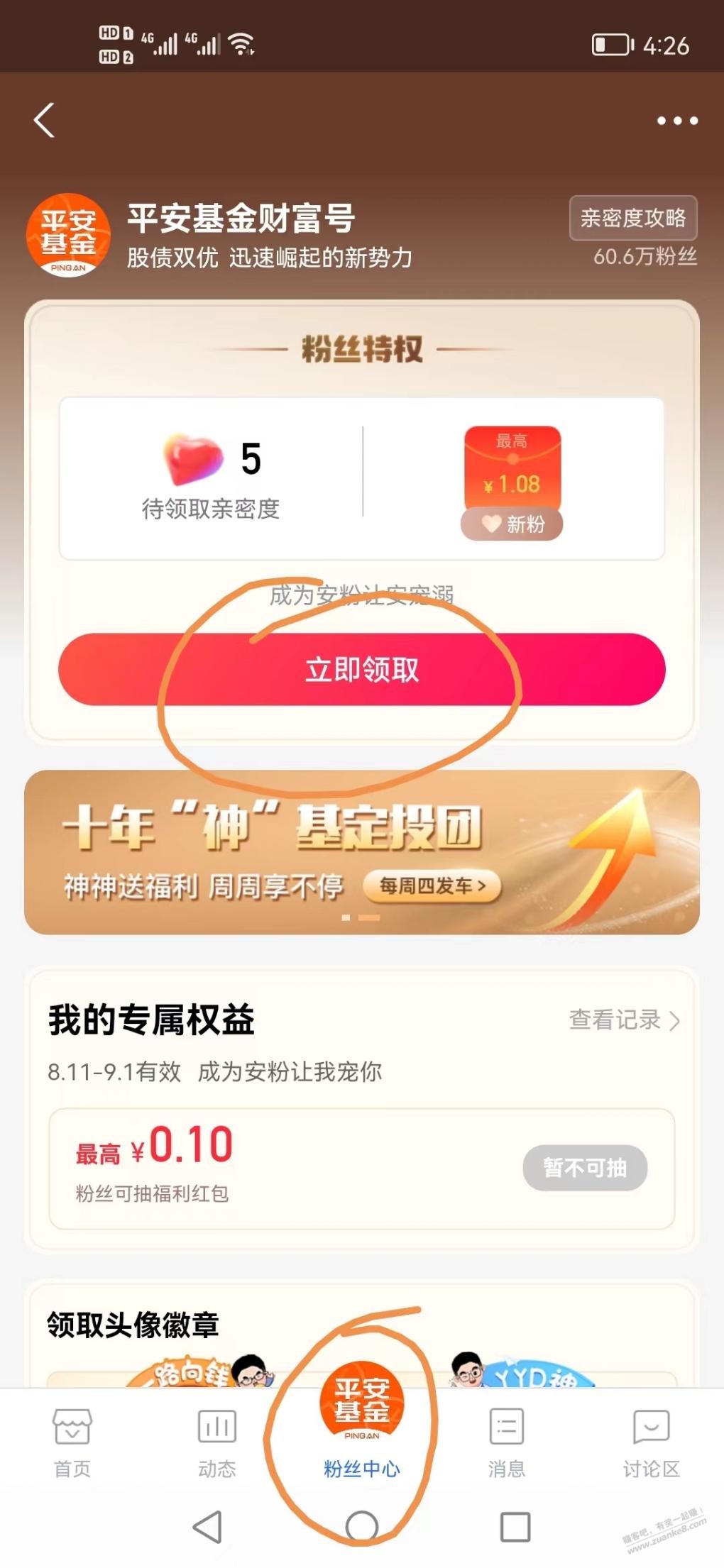Viewport: 724px width, 1568px height.
Task: Open recent apps with the square button
Action: (x=515, y=1527)
